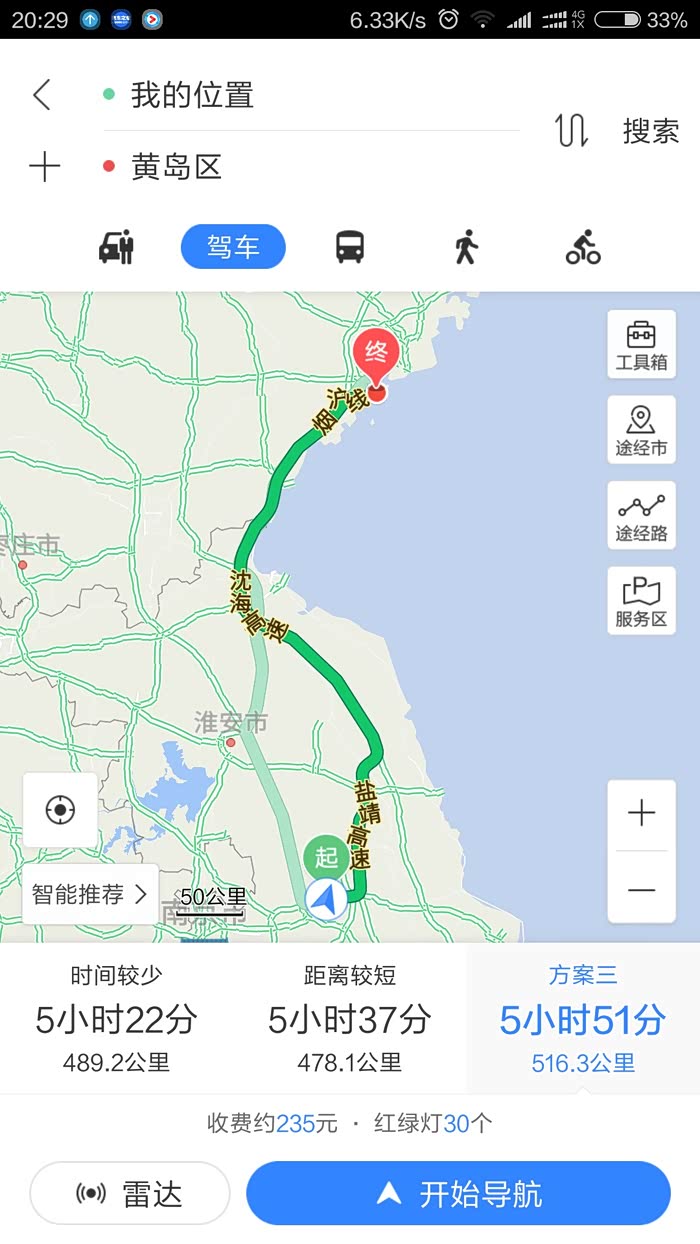Screen dimensions: 700x1244
Task: Switch to the cycling mode
Action: [583, 246]
